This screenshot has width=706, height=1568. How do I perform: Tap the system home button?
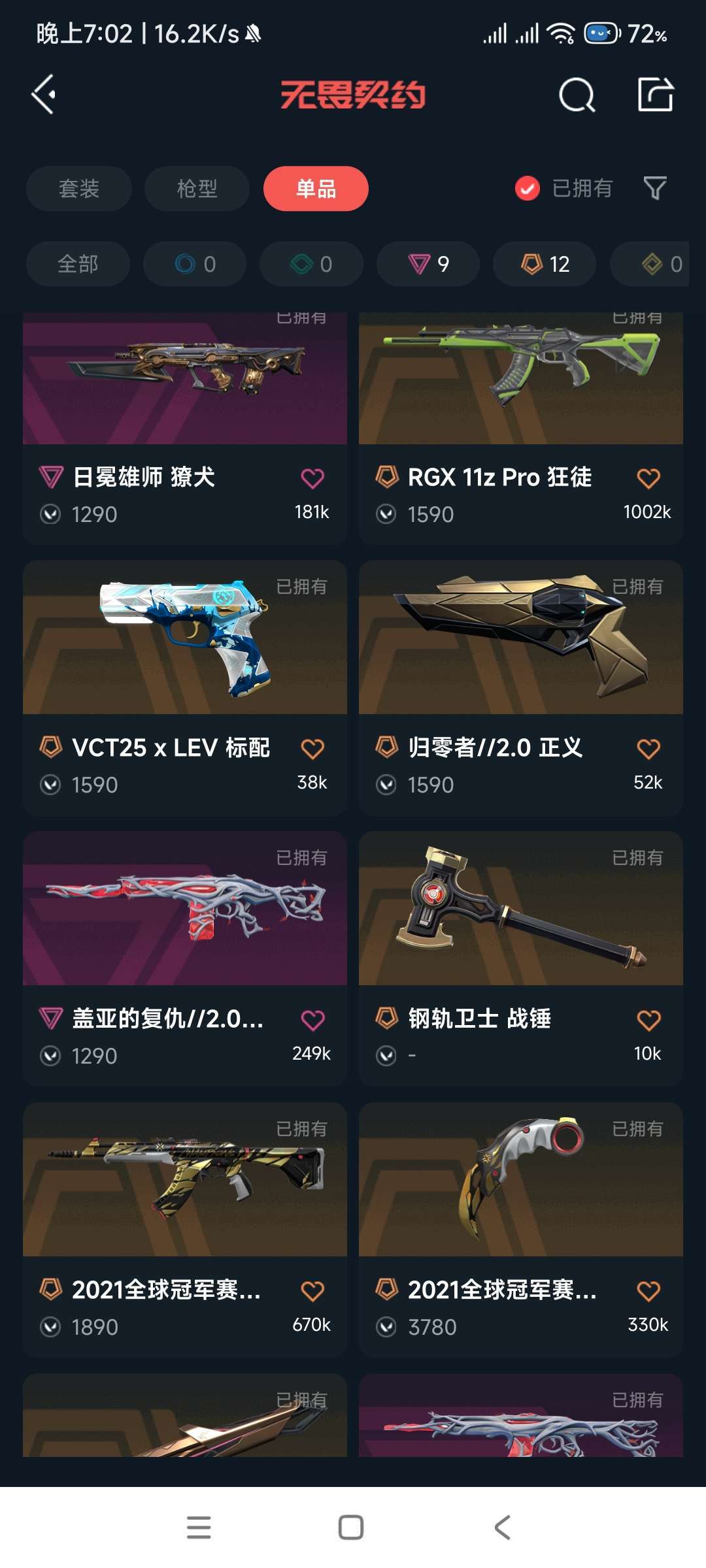(x=351, y=1527)
